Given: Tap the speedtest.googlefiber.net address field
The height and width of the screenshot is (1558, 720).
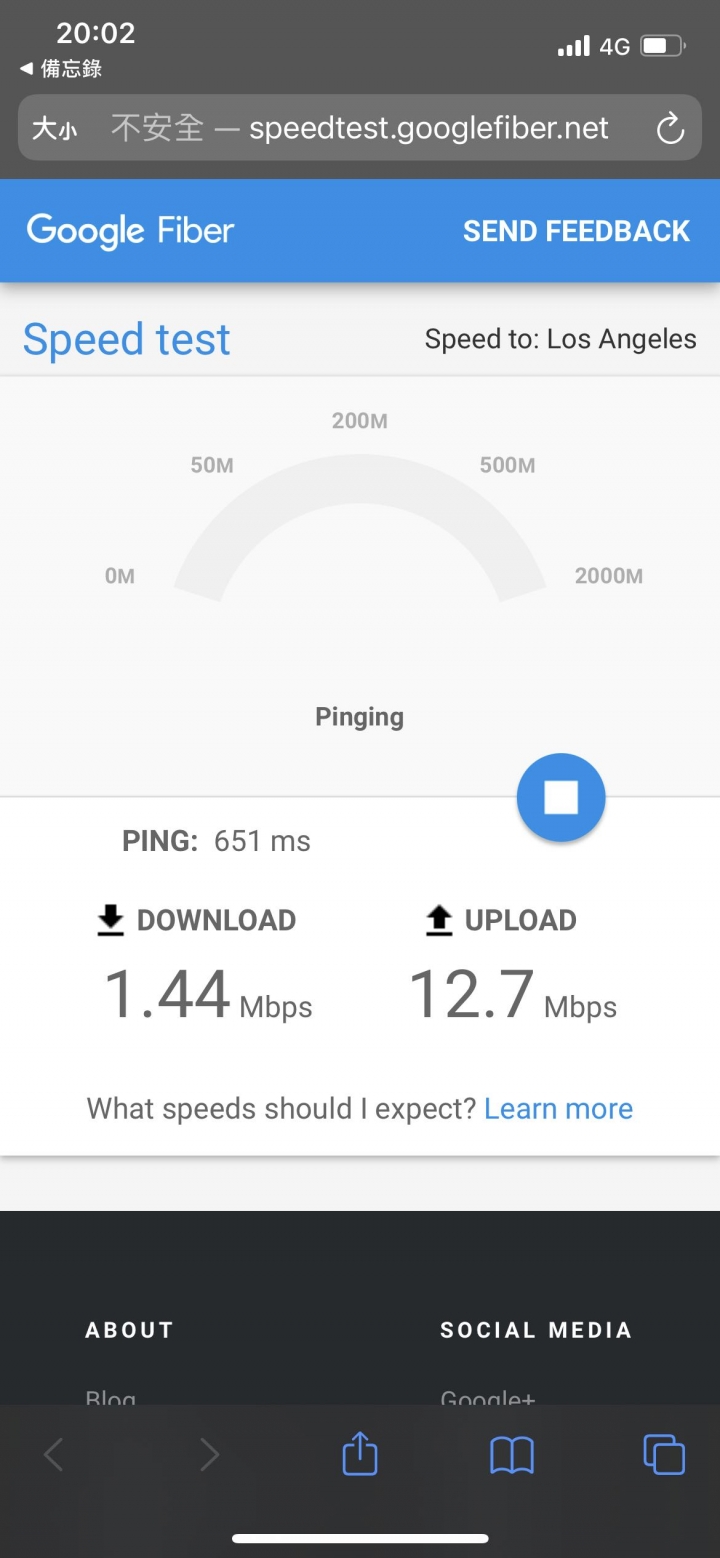Looking at the screenshot, I should click(x=360, y=128).
